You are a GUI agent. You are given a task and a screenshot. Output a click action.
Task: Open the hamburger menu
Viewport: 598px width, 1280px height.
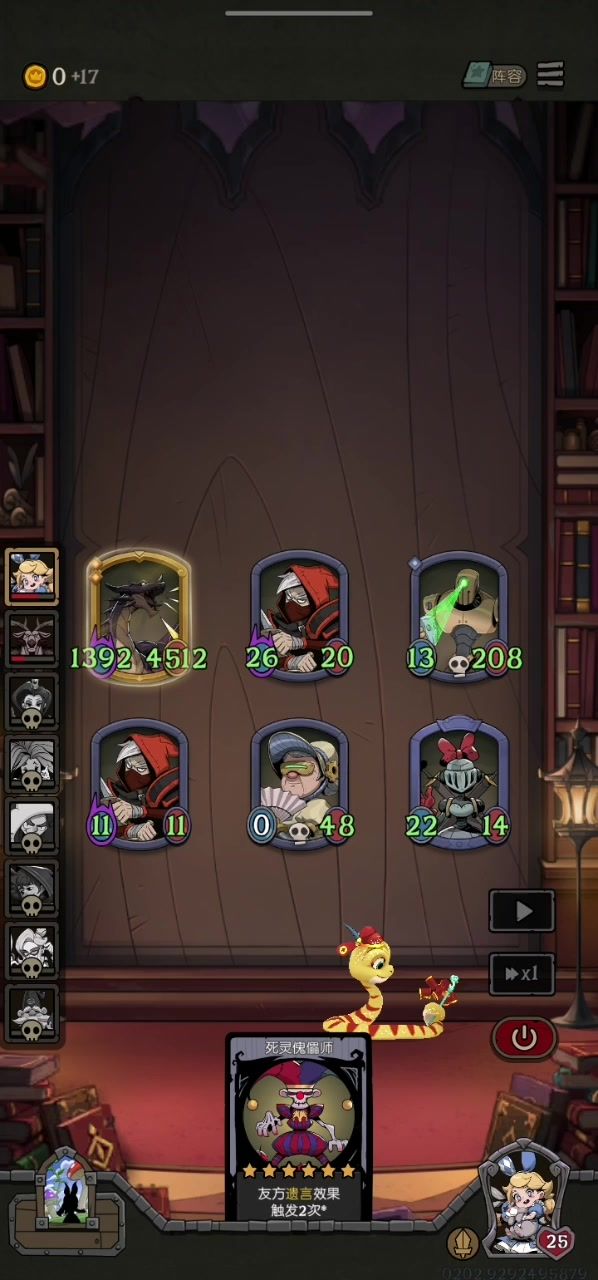coord(551,74)
